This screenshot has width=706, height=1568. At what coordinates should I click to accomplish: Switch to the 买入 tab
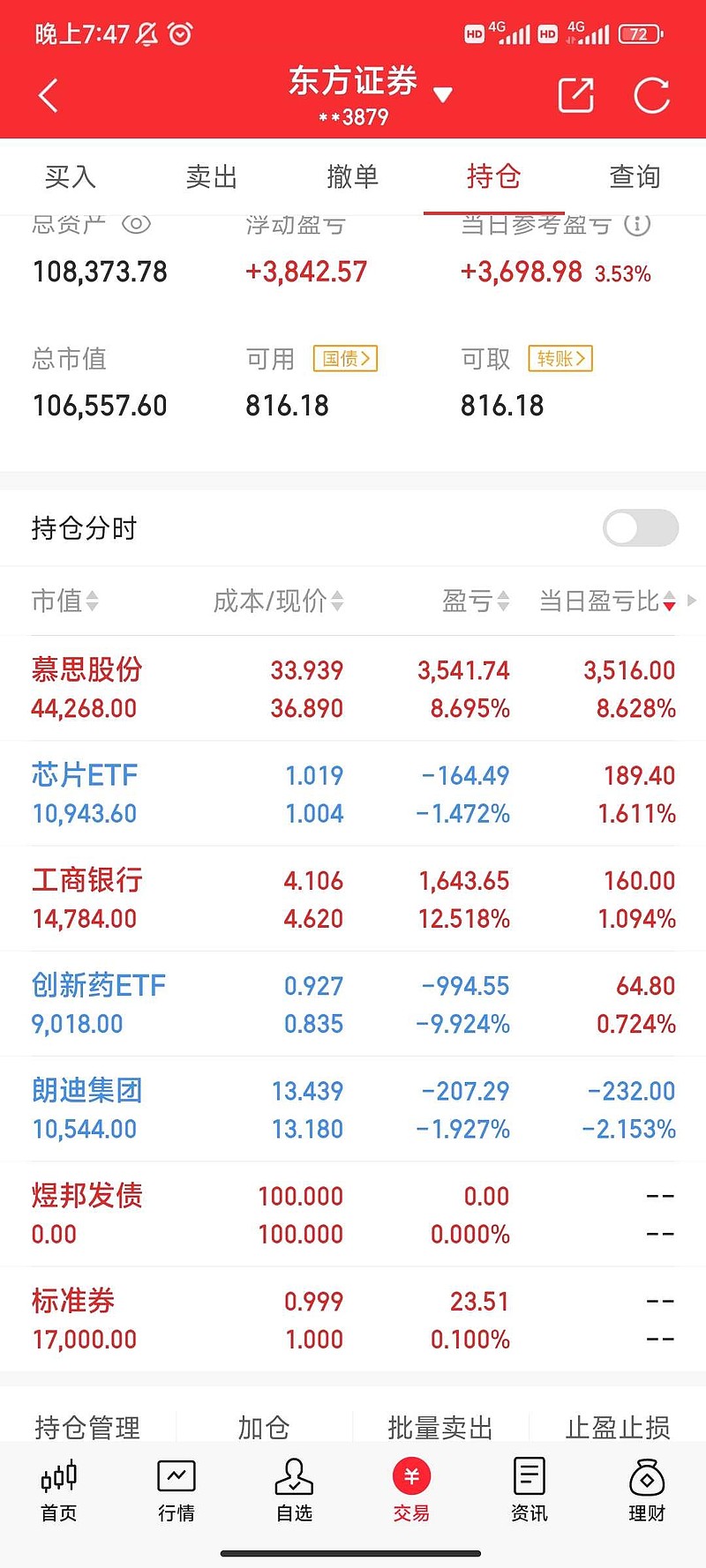point(71,176)
